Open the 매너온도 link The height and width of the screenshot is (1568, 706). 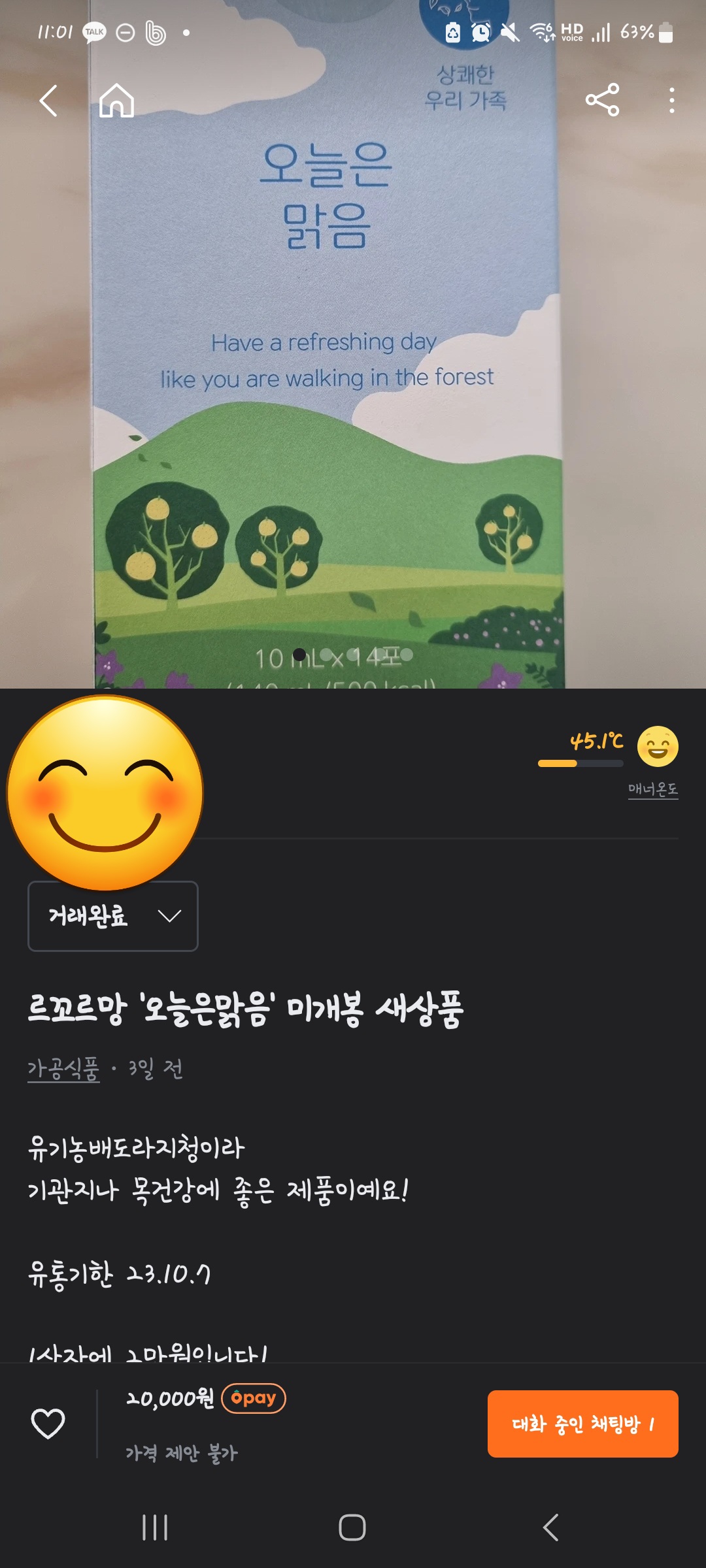pyautogui.click(x=653, y=789)
